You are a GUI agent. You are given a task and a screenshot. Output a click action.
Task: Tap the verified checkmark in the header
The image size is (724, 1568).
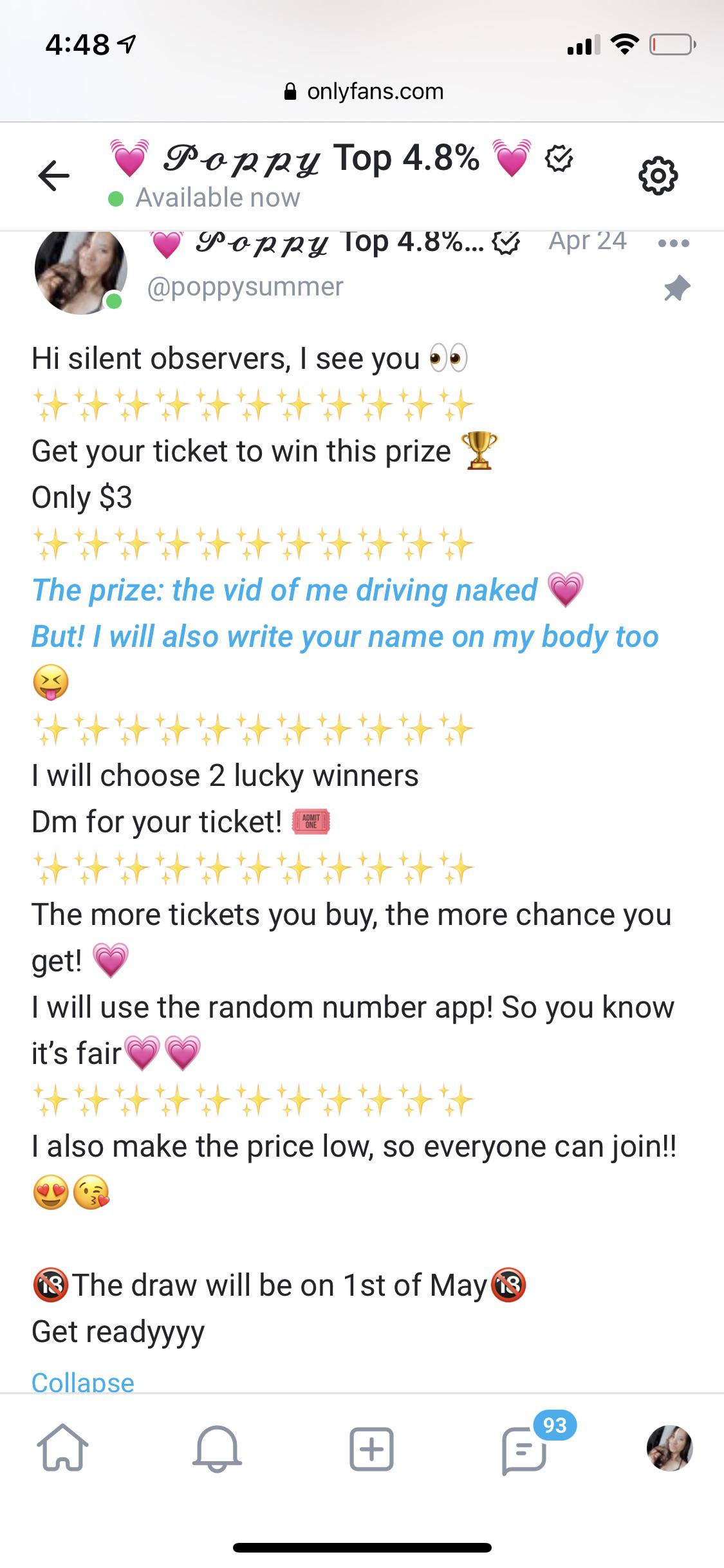click(557, 159)
